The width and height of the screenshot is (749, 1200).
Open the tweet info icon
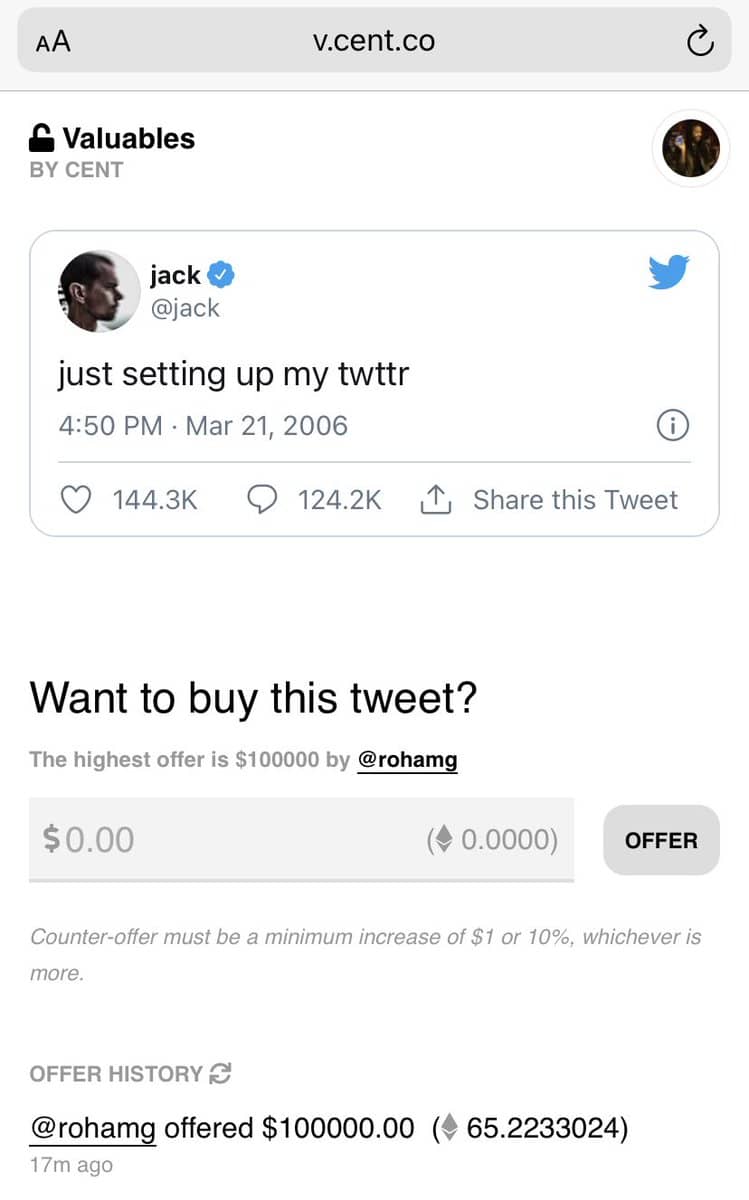click(673, 426)
